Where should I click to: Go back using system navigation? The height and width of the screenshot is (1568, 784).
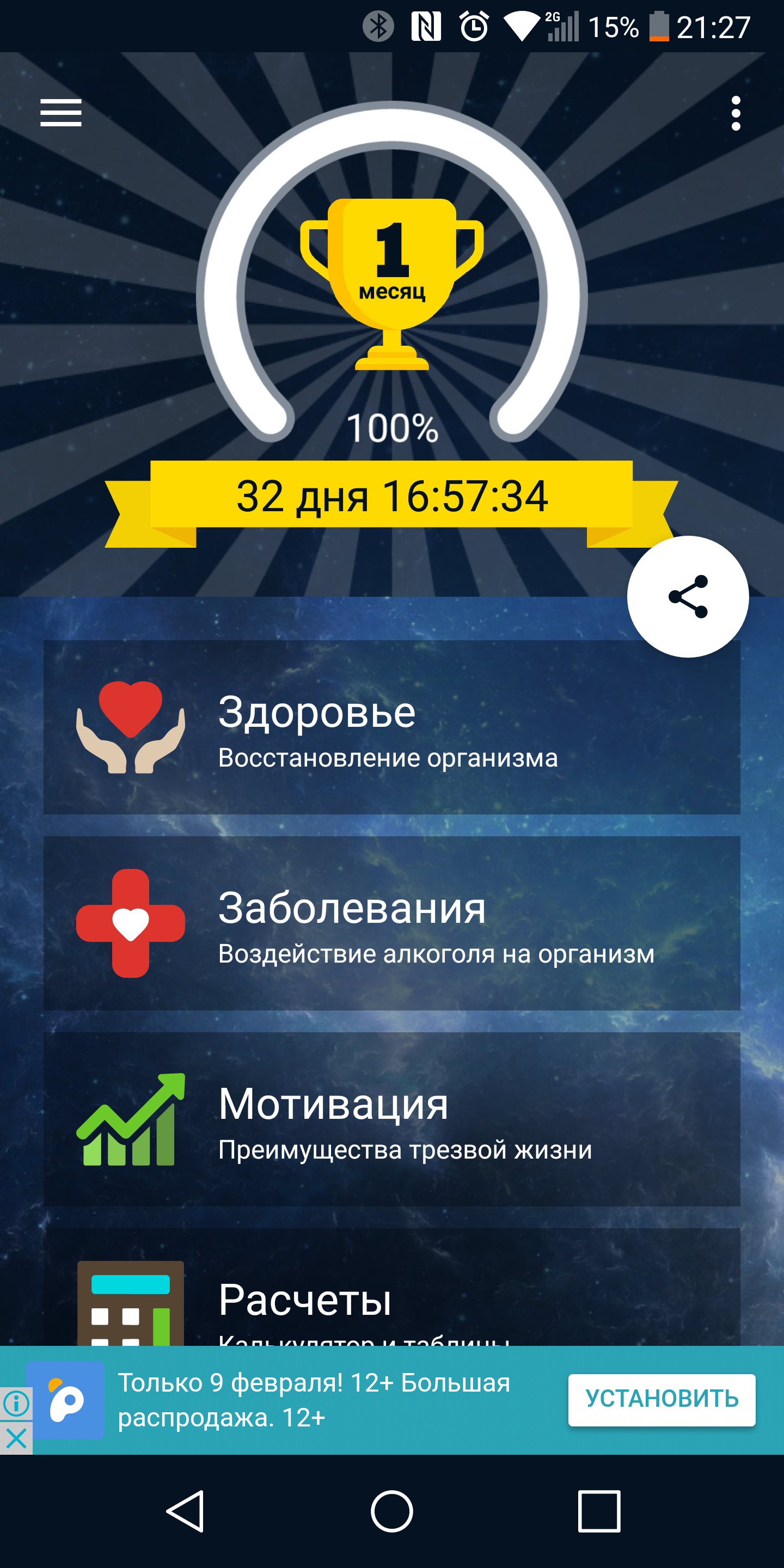pos(185,1511)
